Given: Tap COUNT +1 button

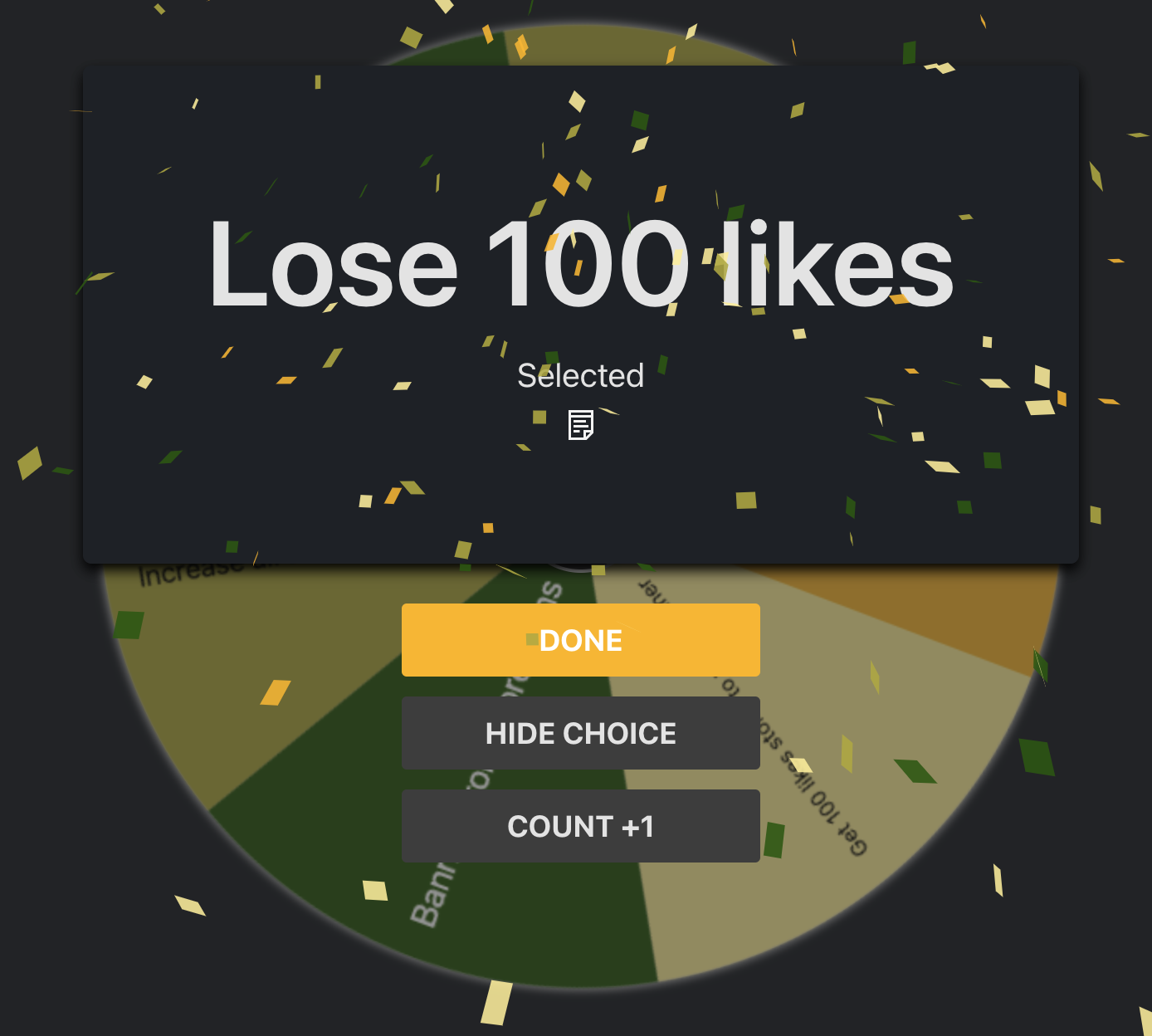Looking at the screenshot, I should tap(580, 826).
